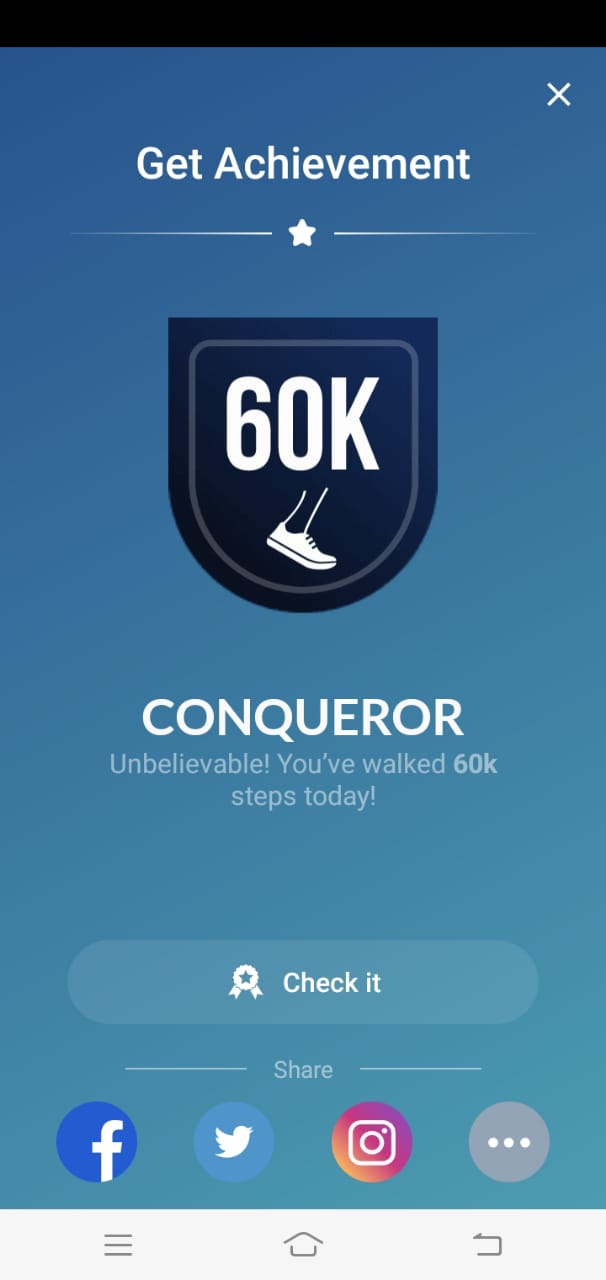This screenshot has width=606, height=1280.
Task: Close the achievement popup
Action: pyautogui.click(x=558, y=95)
